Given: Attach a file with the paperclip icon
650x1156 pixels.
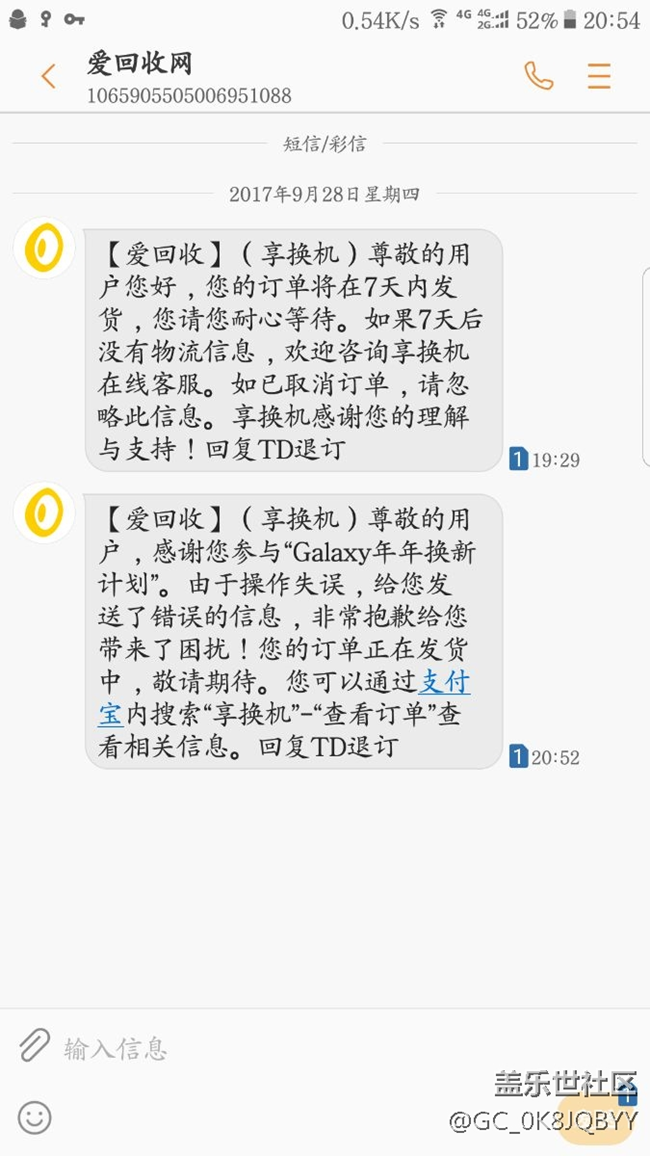Looking at the screenshot, I should tap(34, 1045).
